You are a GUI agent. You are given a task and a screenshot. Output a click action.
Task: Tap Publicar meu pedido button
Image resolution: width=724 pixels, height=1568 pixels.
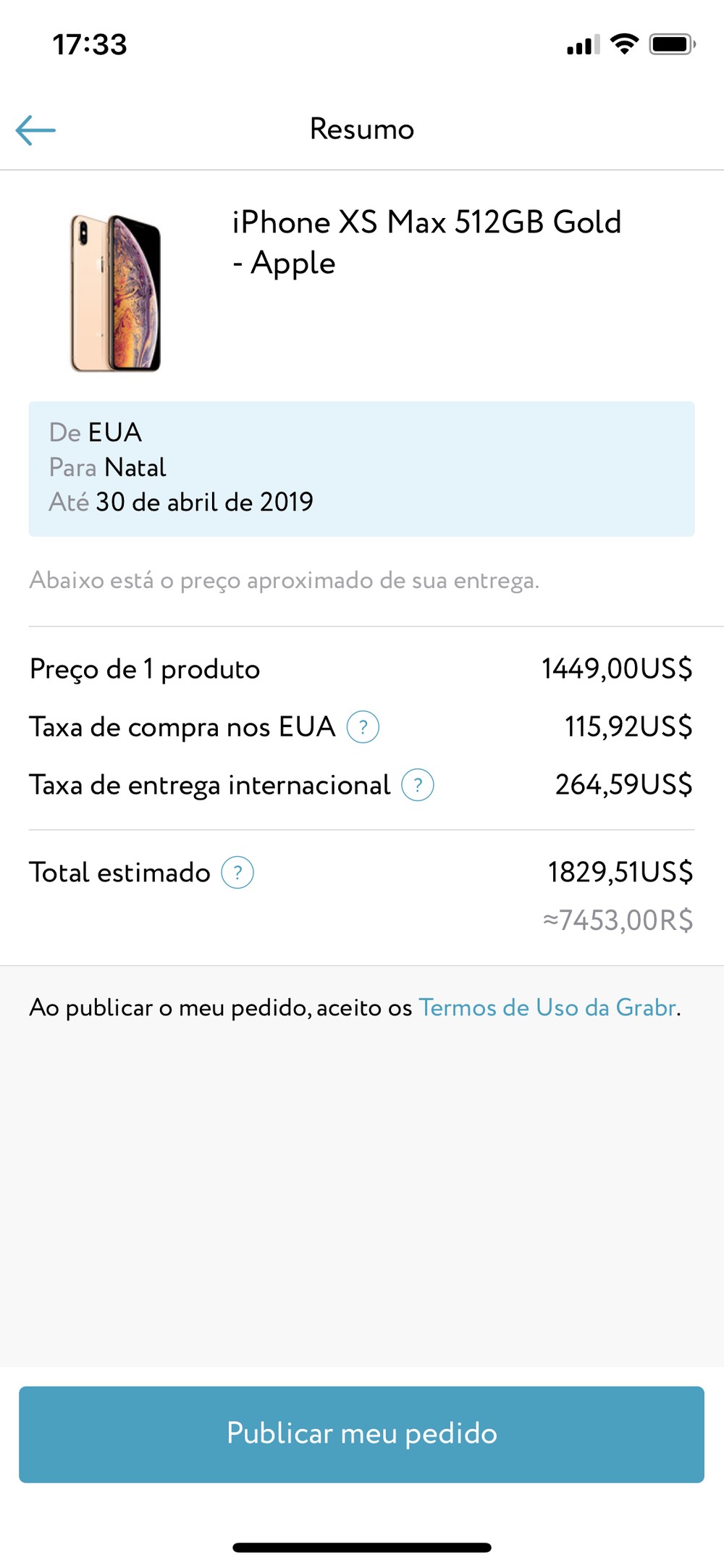(361, 1434)
